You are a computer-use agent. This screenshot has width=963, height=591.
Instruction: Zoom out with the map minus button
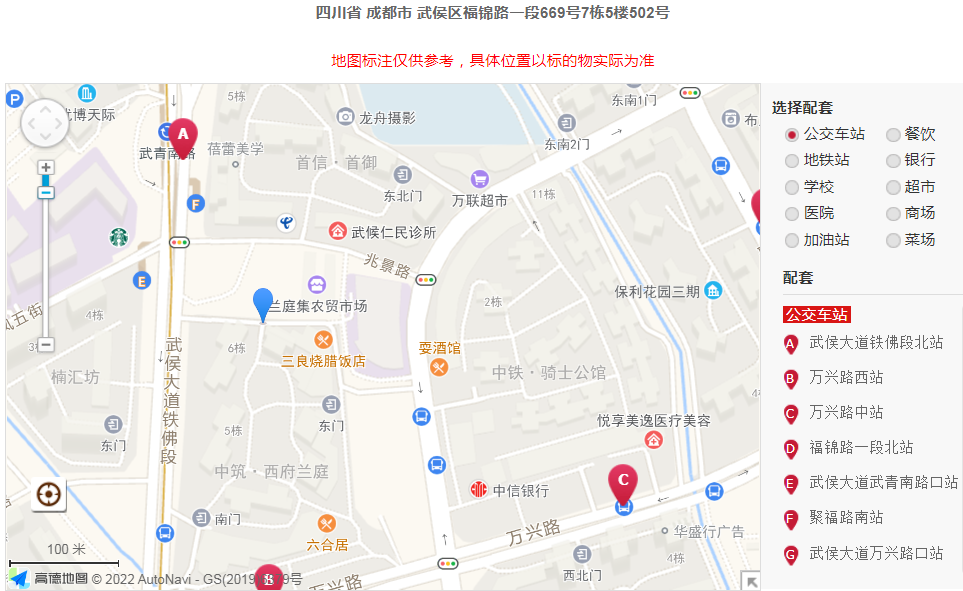(x=46, y=344)
